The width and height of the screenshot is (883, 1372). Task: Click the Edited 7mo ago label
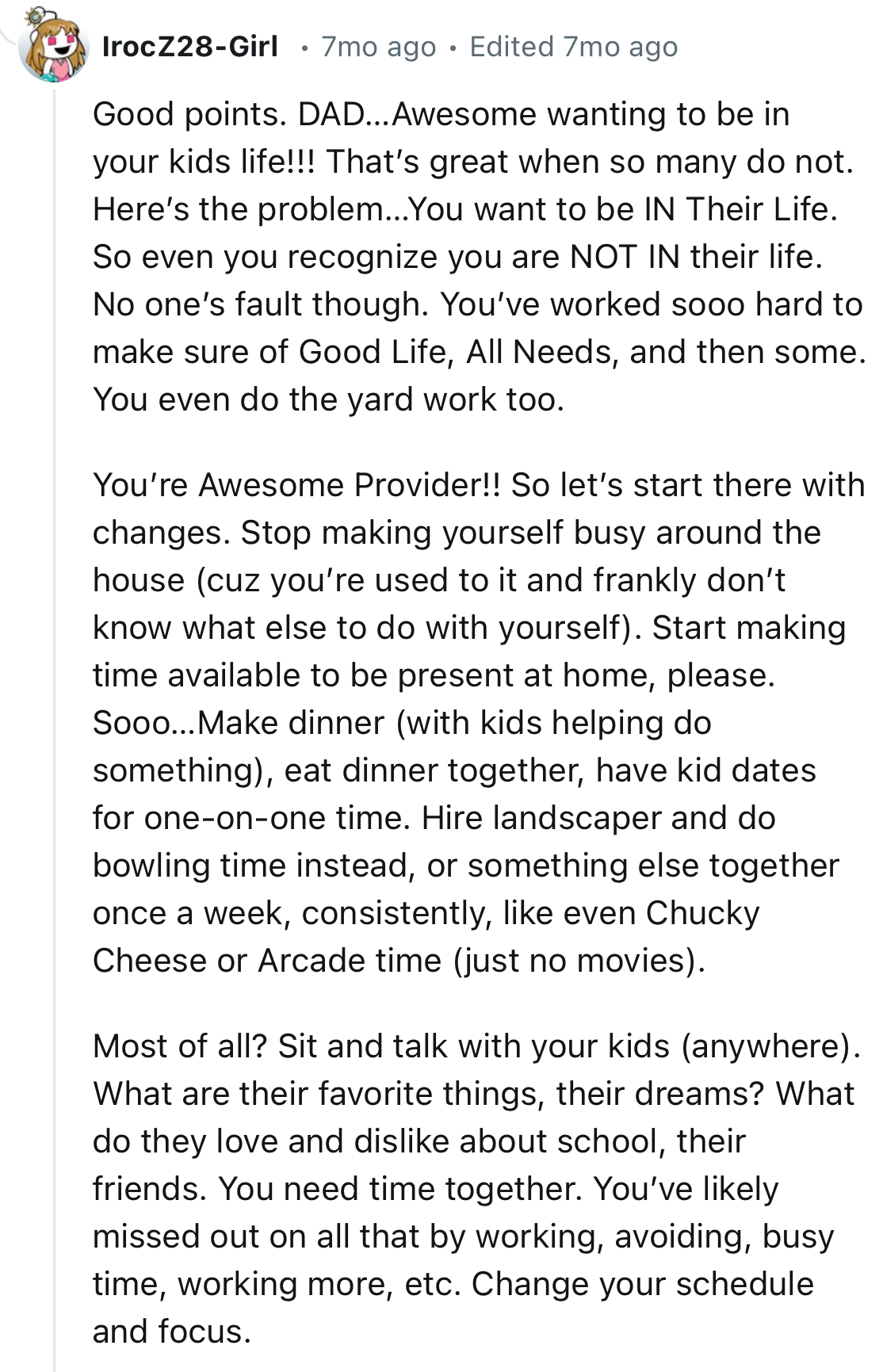(x=572, y=49)
